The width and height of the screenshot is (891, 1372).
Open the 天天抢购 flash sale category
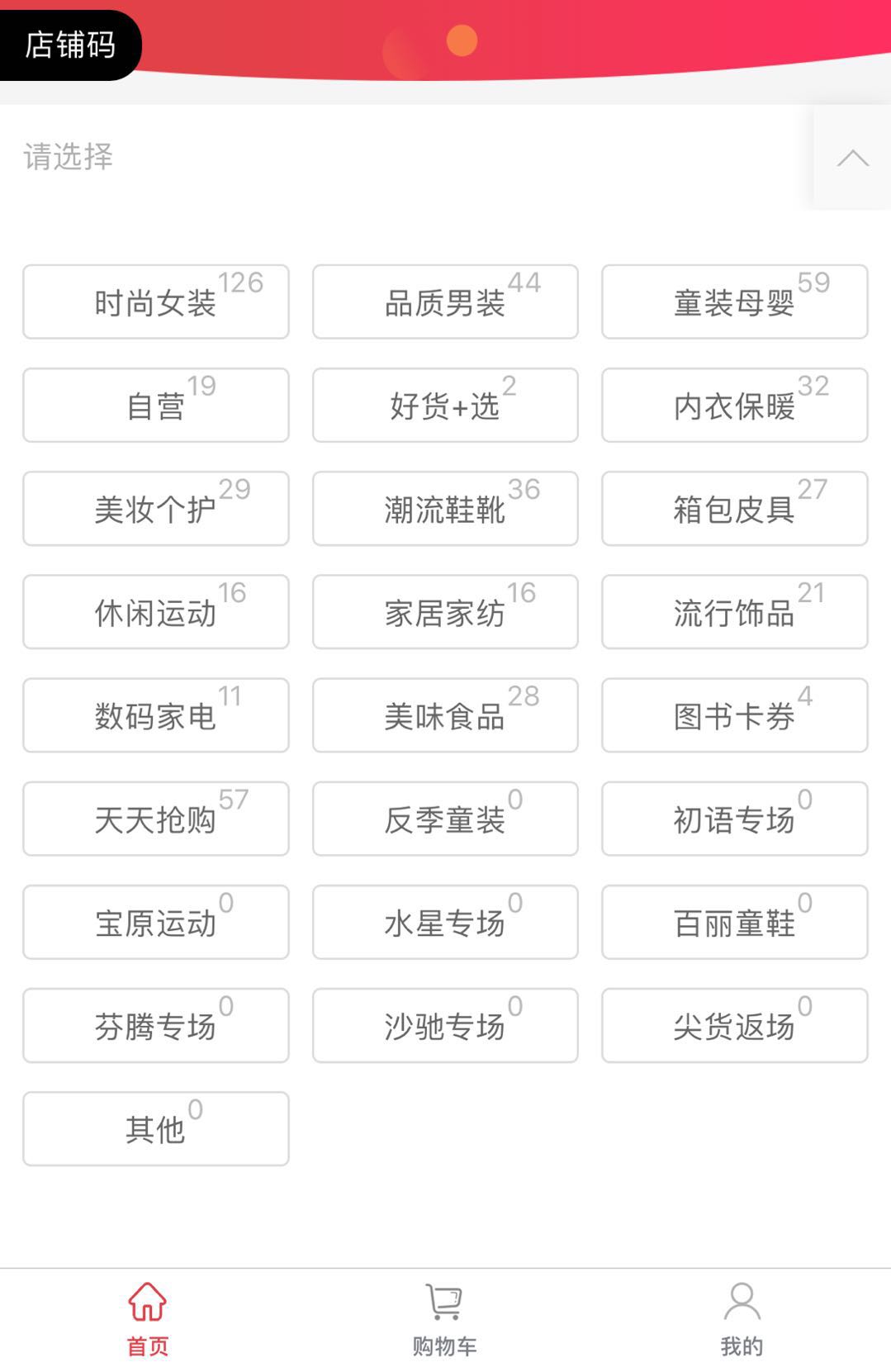click(155, 819)
